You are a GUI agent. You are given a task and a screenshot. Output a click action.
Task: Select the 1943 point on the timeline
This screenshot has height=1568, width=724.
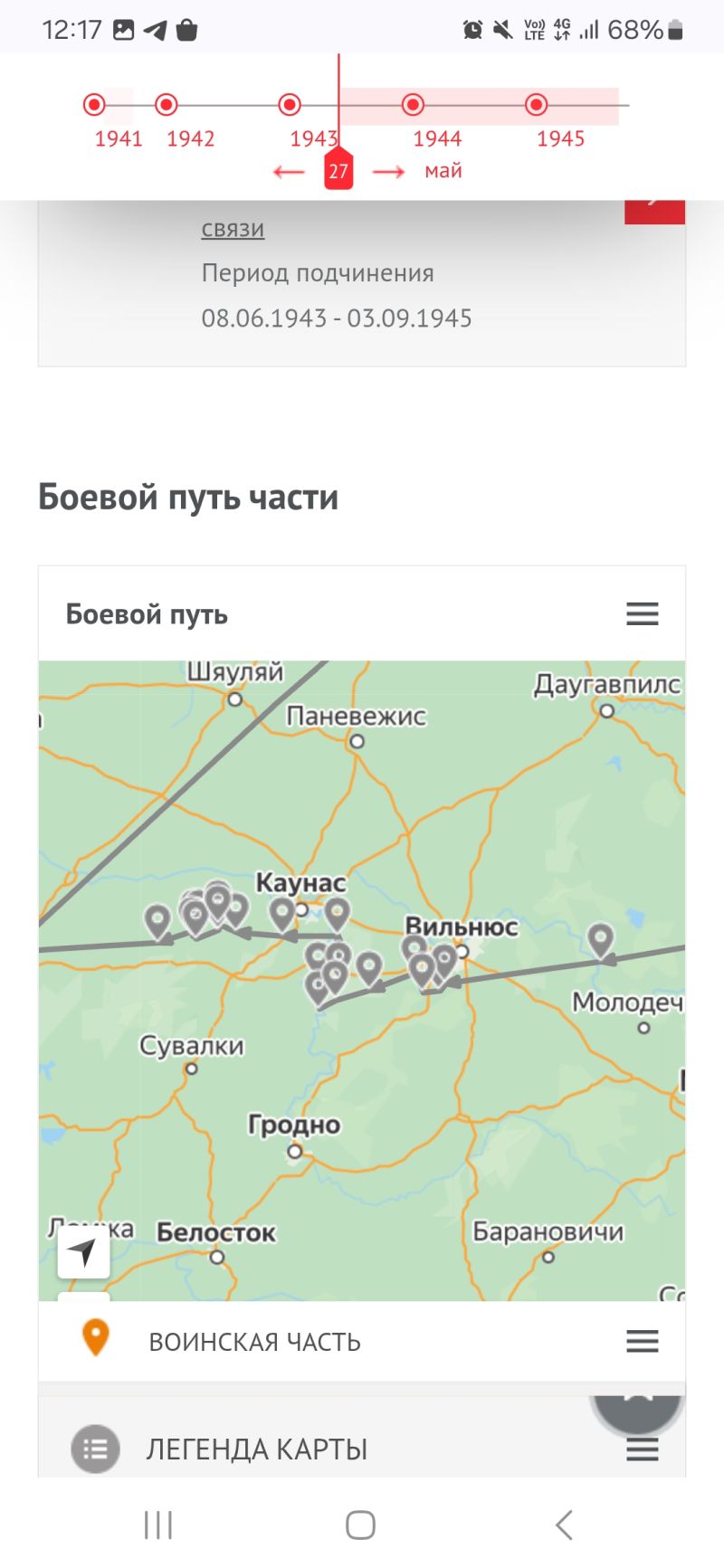point(290,105)
